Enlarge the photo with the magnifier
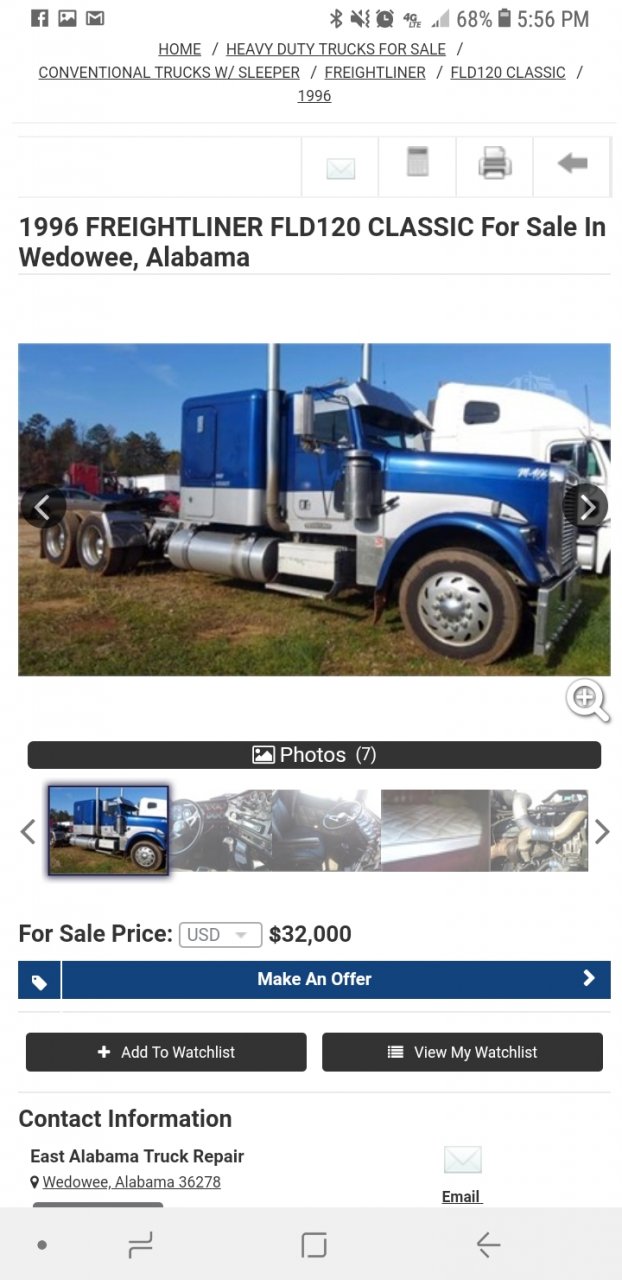The width and height of the screenshot is (622, 1280). click(587, 699)
